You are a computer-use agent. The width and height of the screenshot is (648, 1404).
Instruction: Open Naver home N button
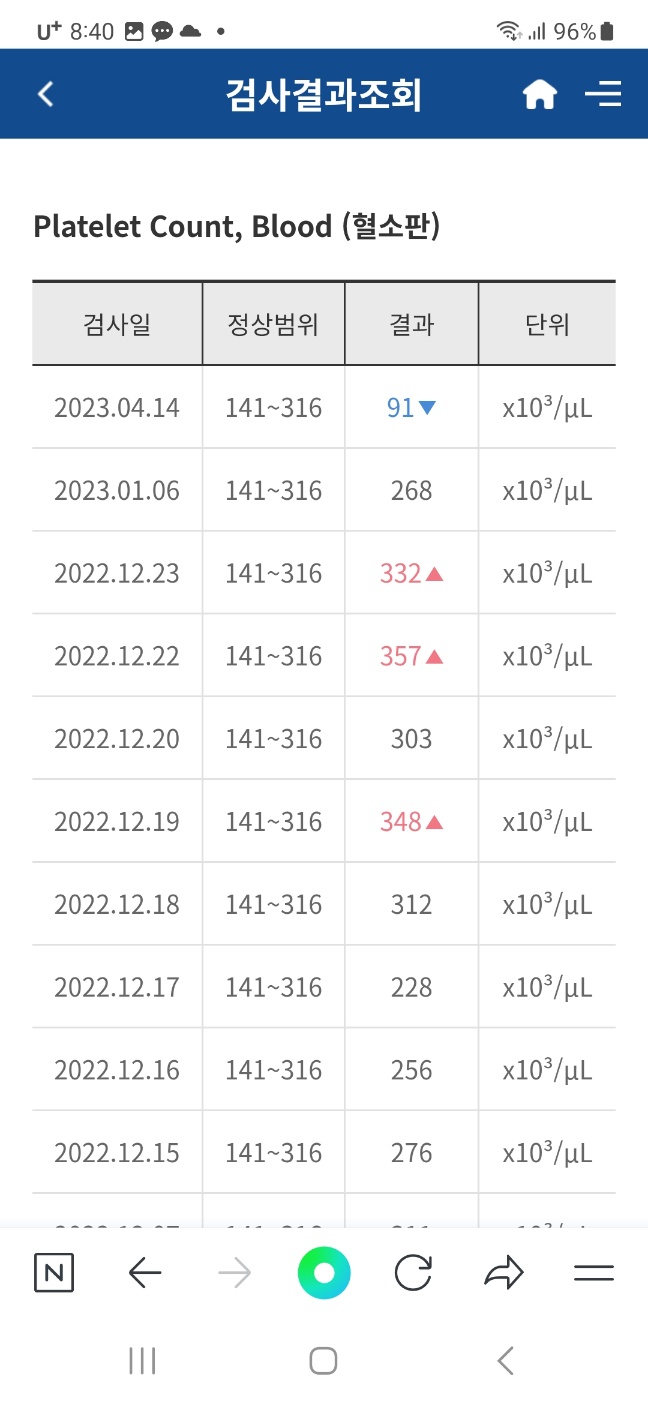click(x=54, y=1273)
